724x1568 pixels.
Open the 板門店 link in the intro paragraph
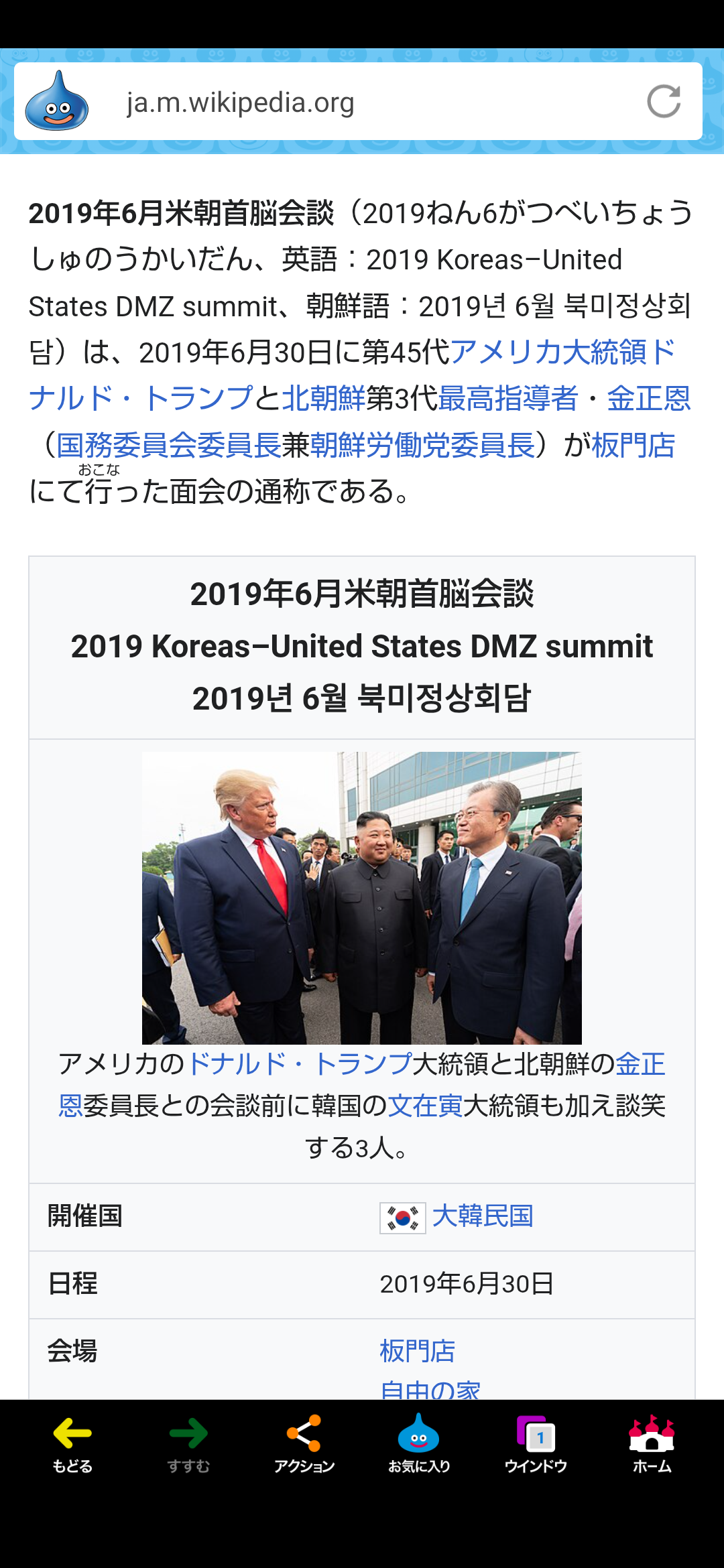(633, 445)
